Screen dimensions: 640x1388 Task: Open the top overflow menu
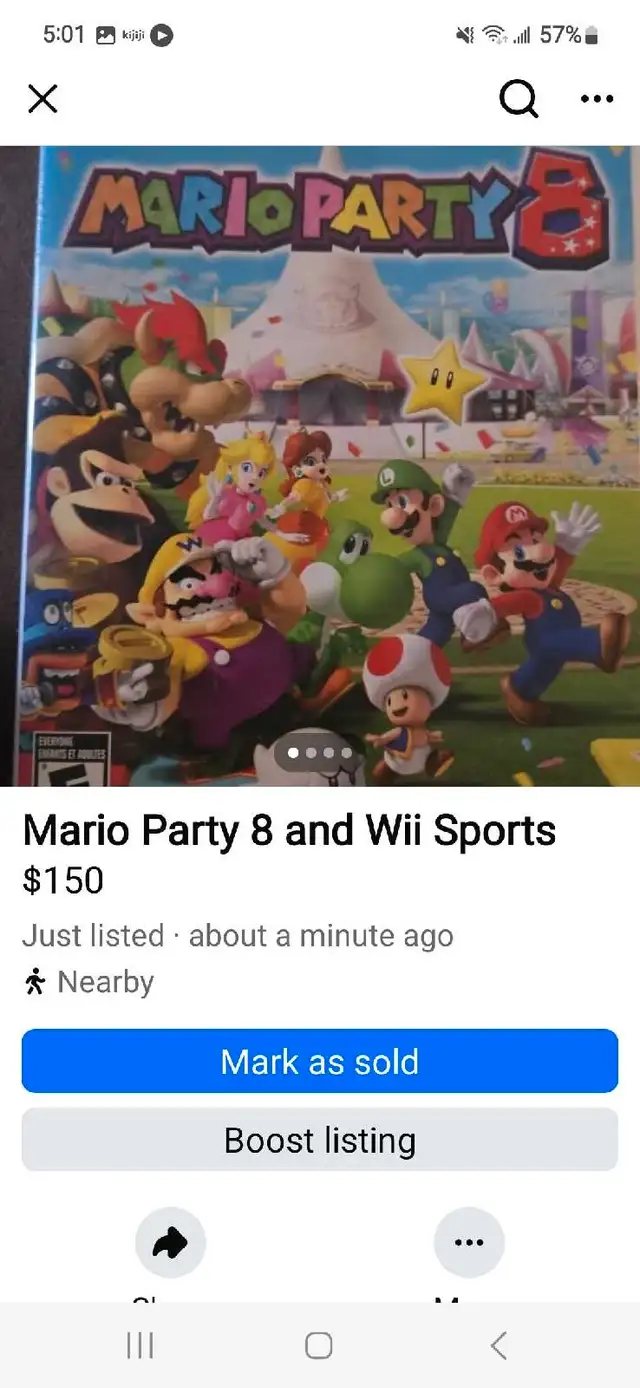[597, 98]
